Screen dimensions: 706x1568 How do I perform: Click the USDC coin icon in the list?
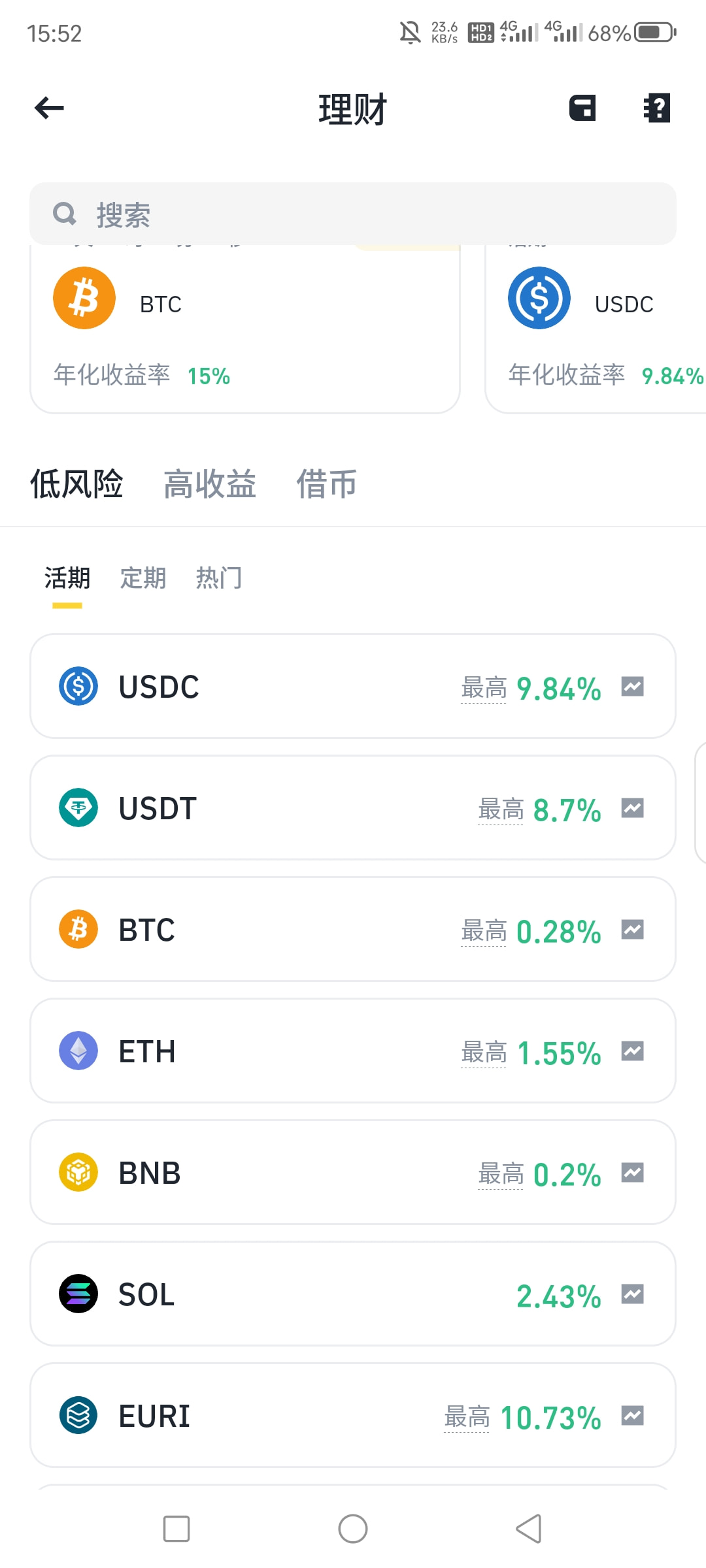(77, 686)
